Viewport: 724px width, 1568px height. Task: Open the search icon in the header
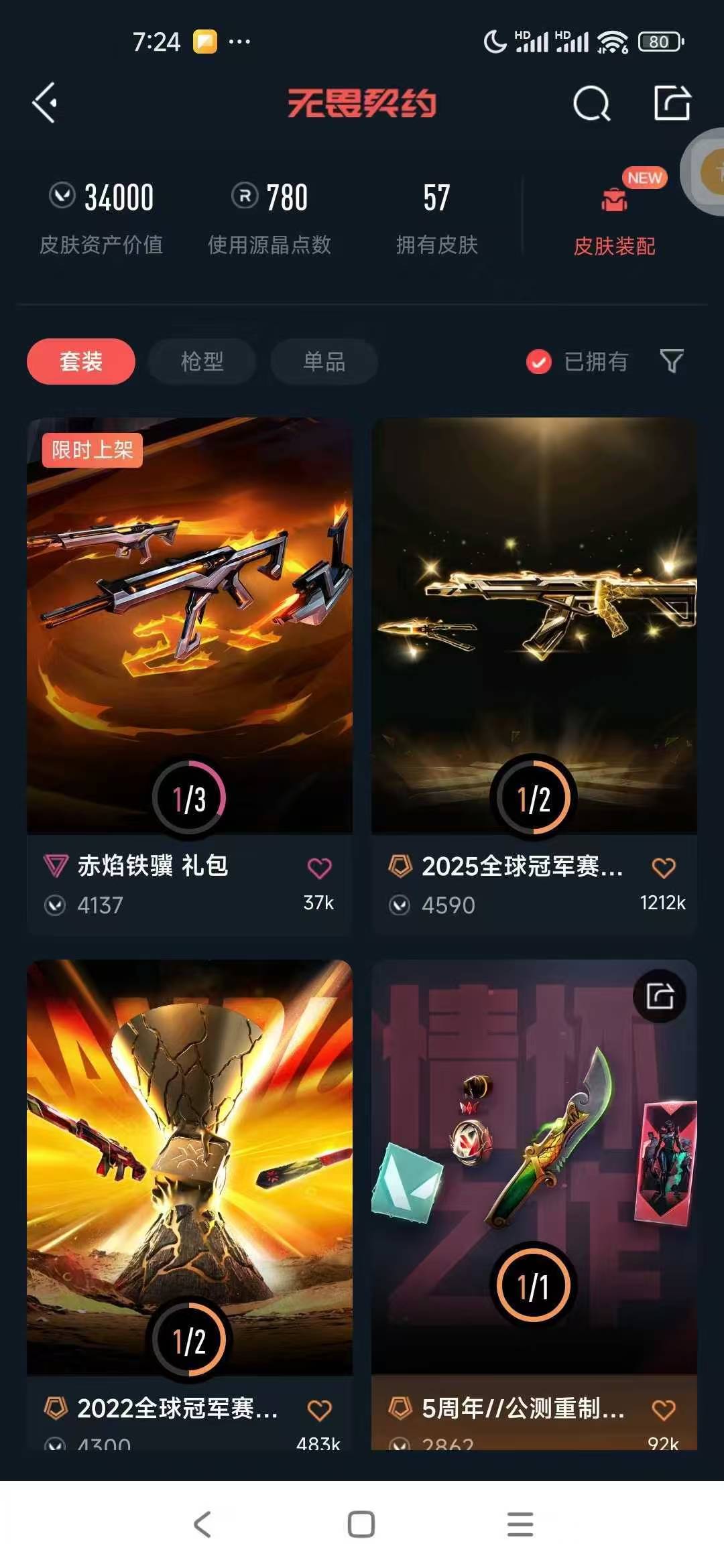(x=591, y=104)
